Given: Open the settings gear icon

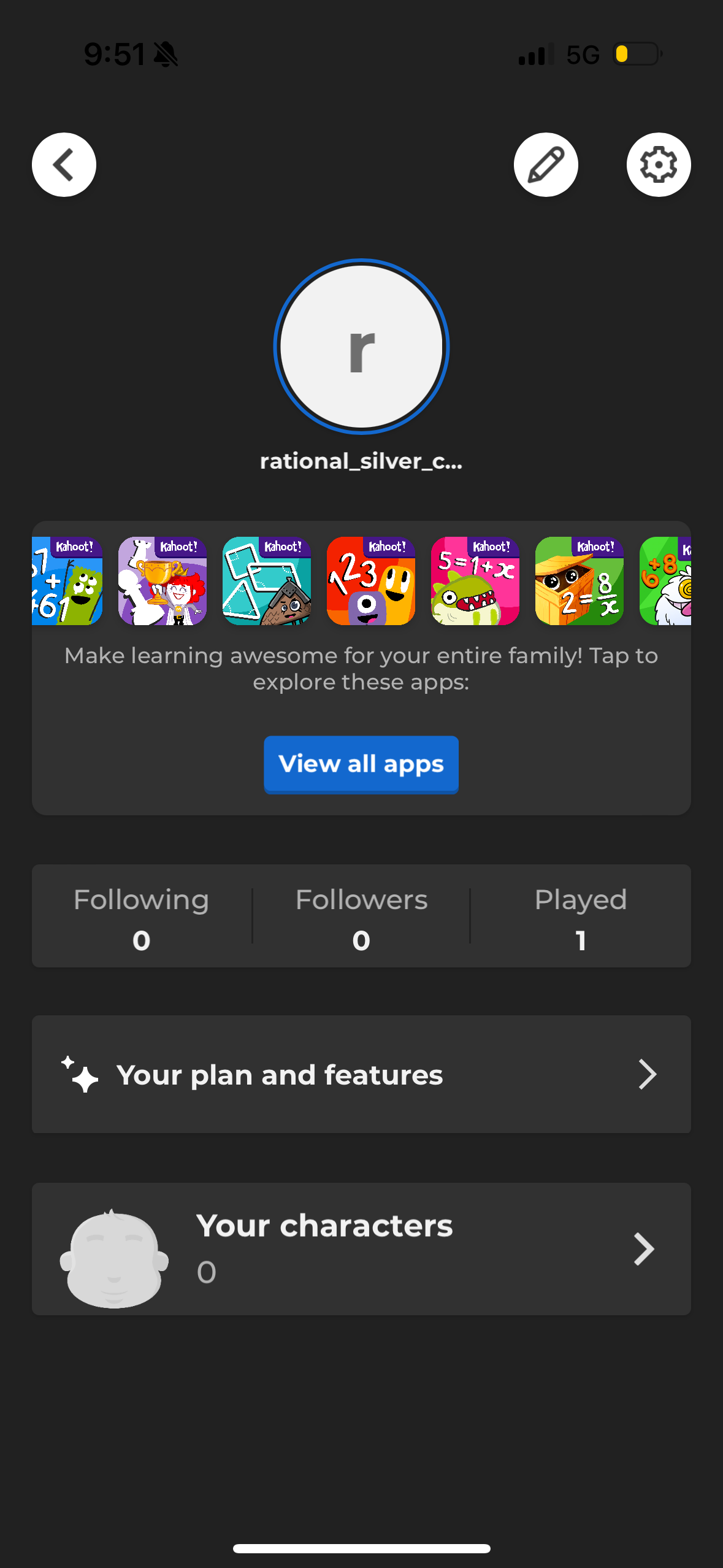Looking at the screenshot, I should pos(658,164).
